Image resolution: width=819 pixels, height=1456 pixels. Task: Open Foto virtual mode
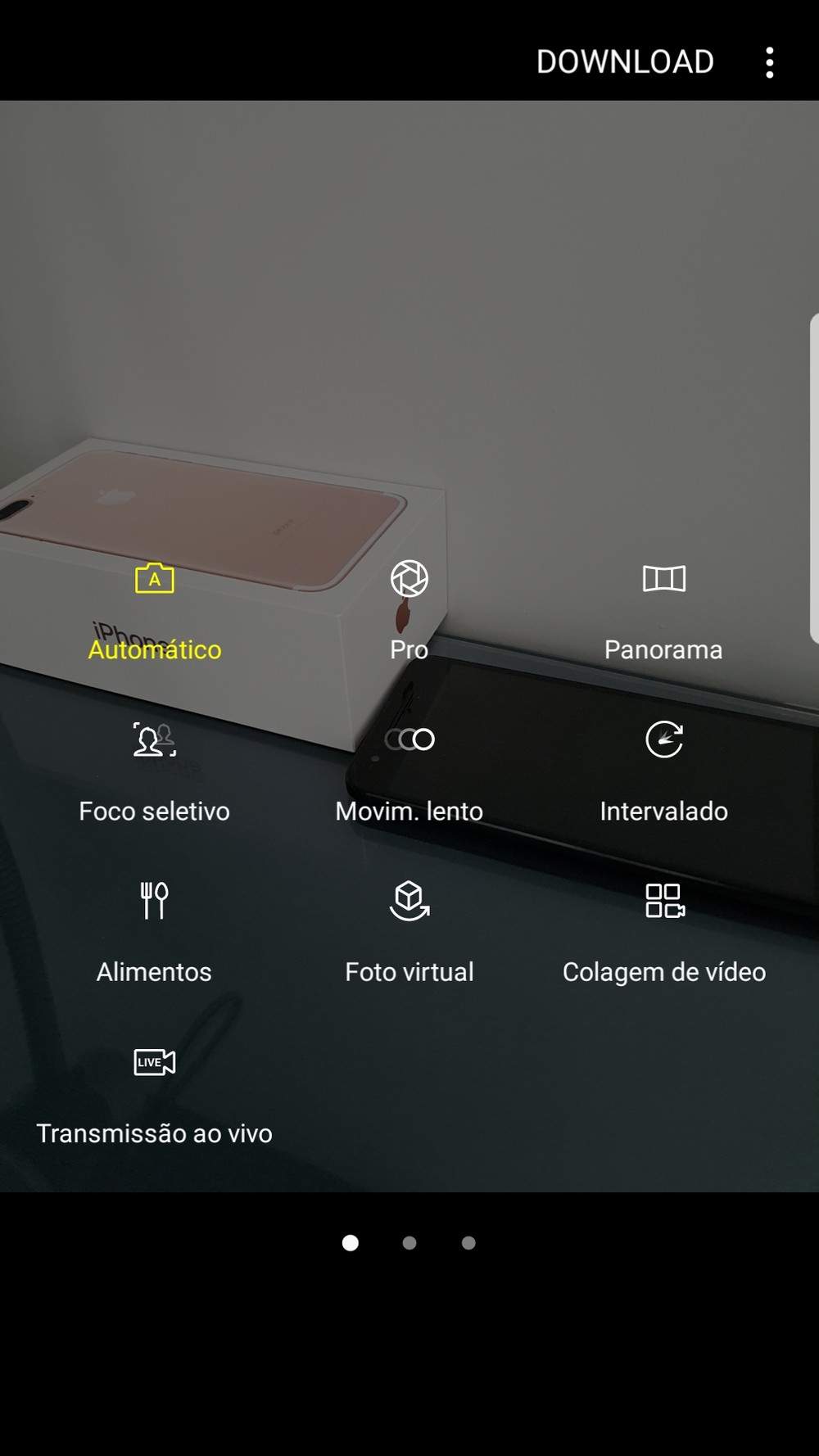[x=409, y=934]
